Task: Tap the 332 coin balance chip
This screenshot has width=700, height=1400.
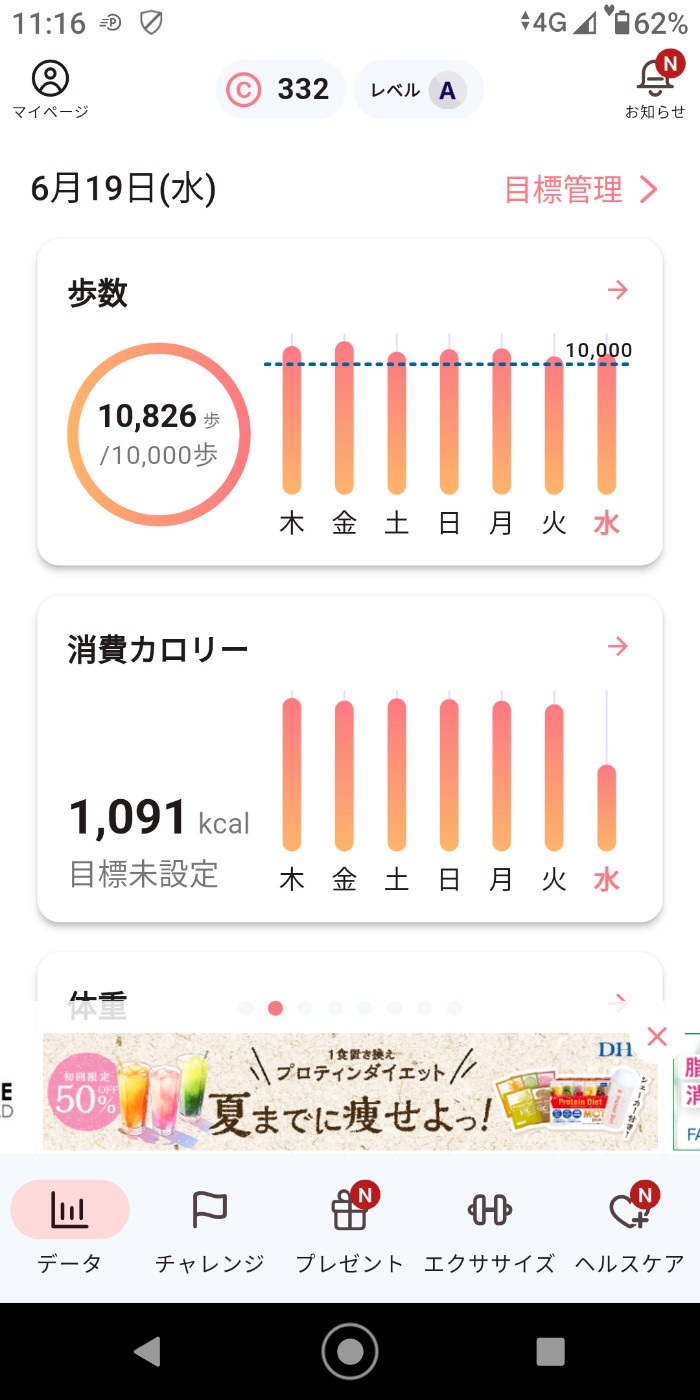Action: (x=281, y=90)
